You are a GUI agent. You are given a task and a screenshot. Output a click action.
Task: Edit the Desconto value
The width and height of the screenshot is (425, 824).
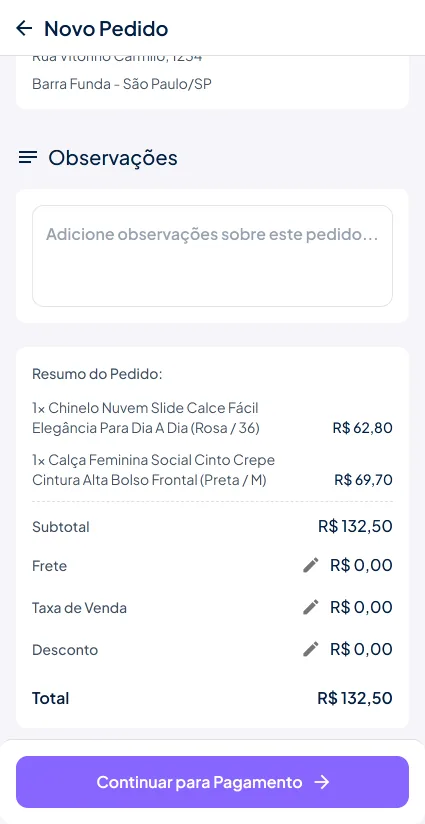pos(310,650)
